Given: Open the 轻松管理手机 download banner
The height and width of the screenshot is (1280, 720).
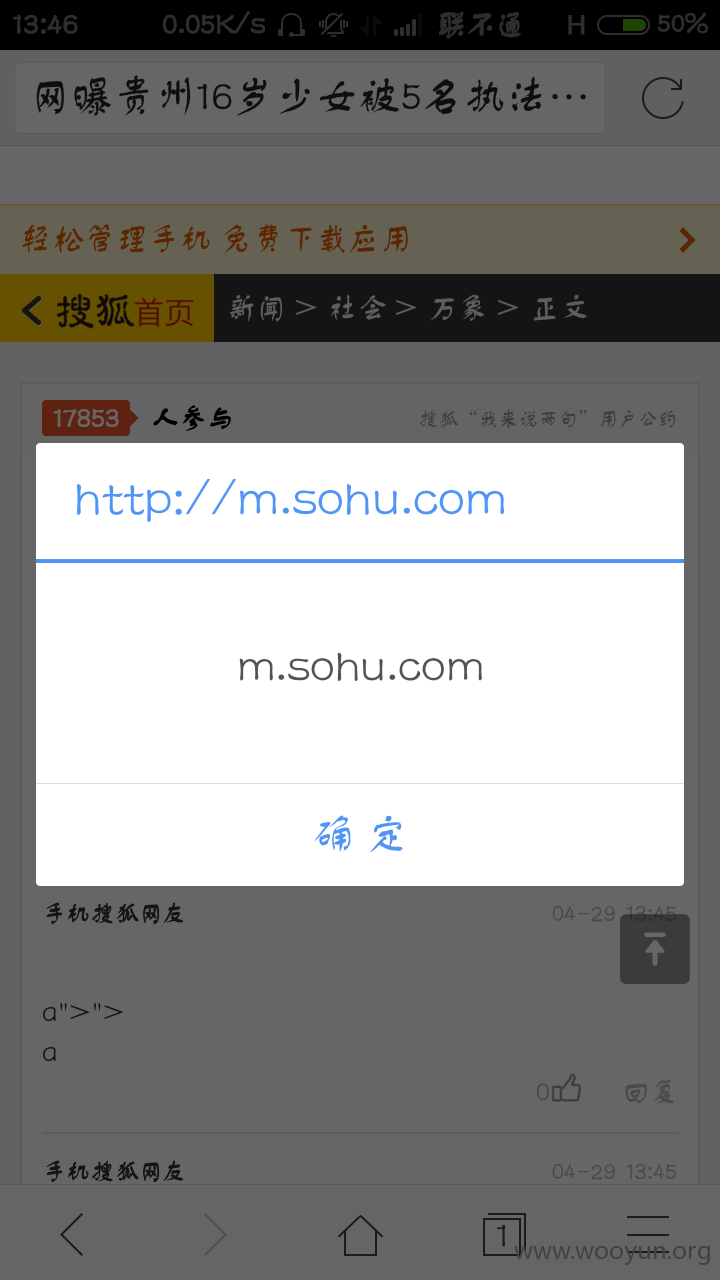Looking at the screenshot, I should [360, 239].
